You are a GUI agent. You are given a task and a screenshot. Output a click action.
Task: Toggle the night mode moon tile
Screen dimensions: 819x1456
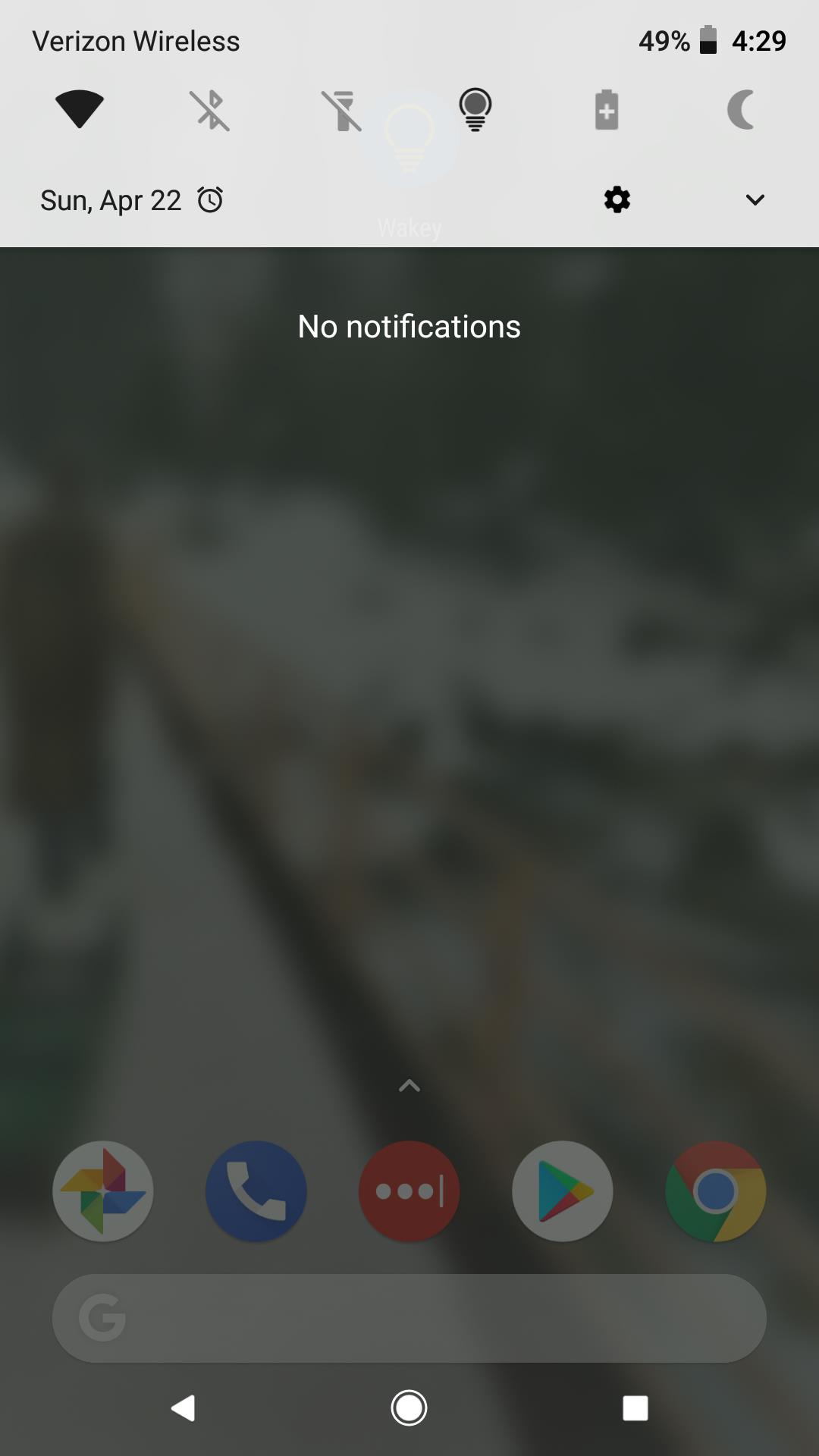[x=740, y=110]
